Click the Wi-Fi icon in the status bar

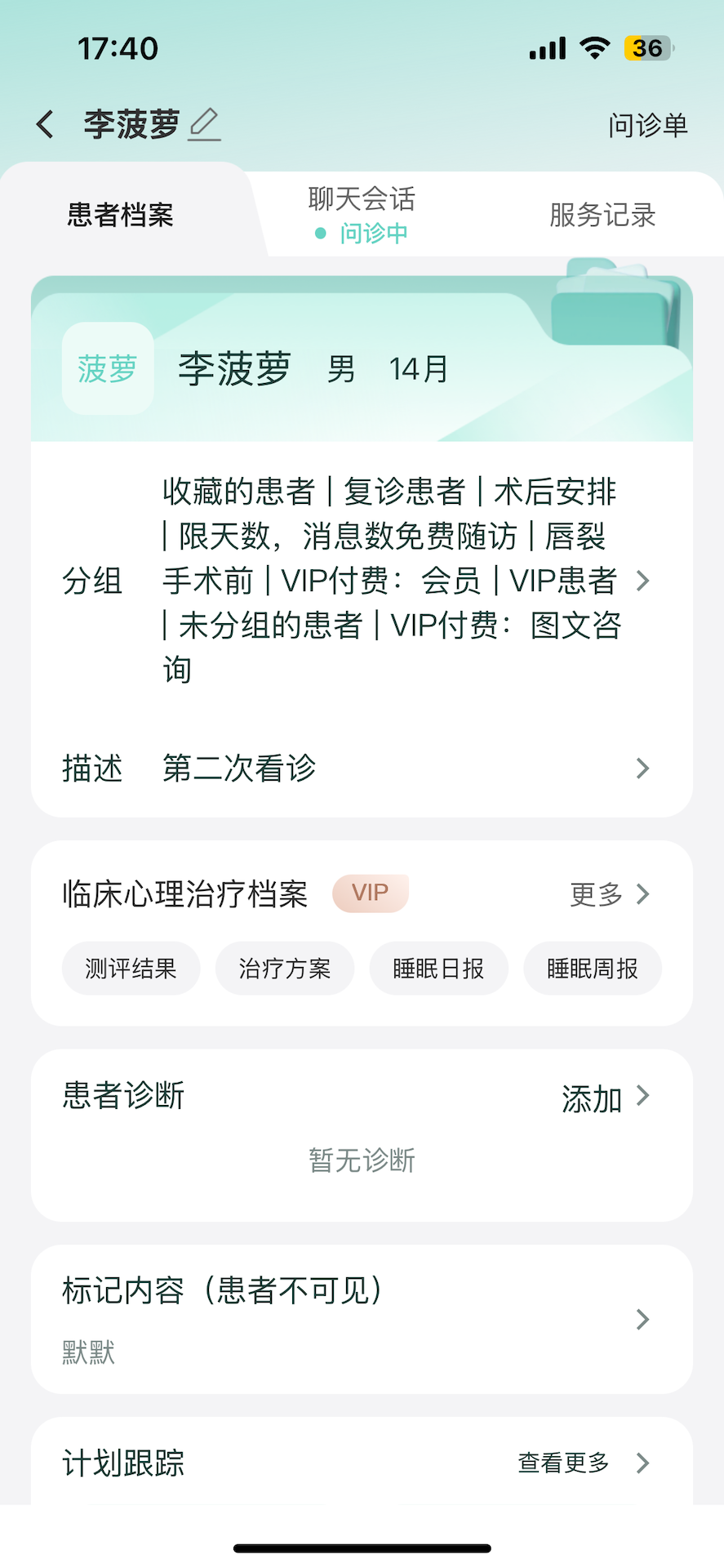tap(595, 47)
